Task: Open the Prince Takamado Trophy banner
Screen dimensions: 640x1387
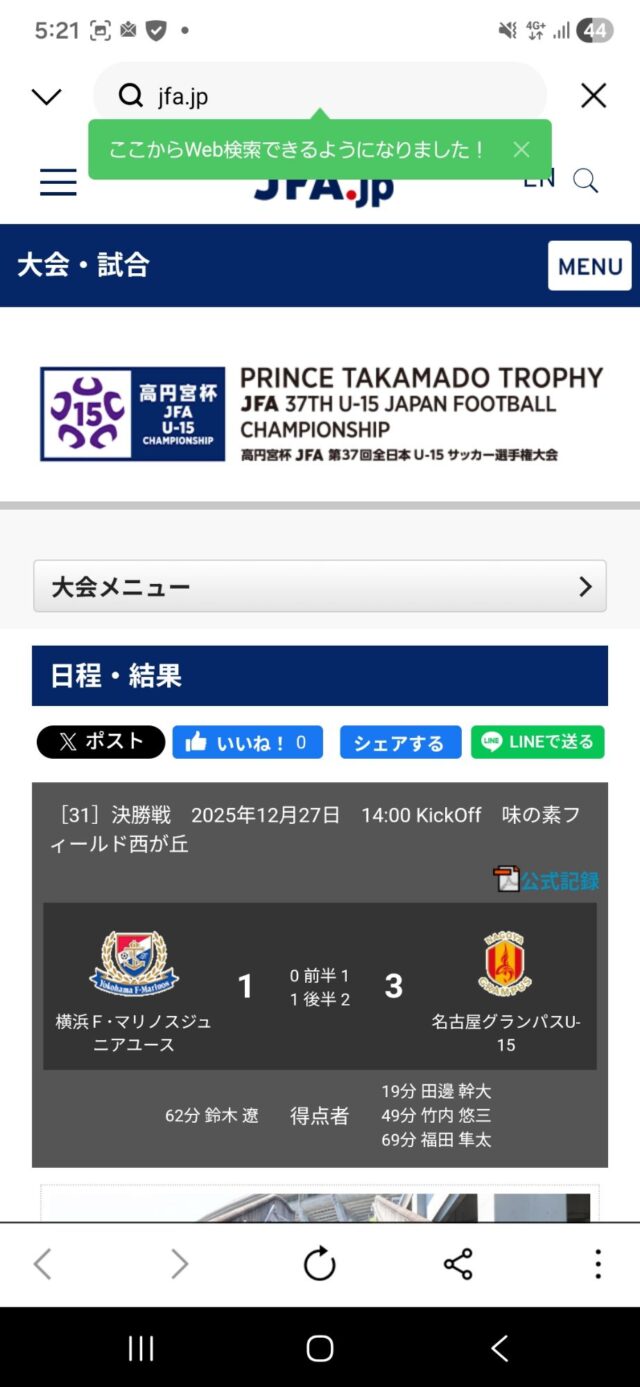Action: coord(320,413)
